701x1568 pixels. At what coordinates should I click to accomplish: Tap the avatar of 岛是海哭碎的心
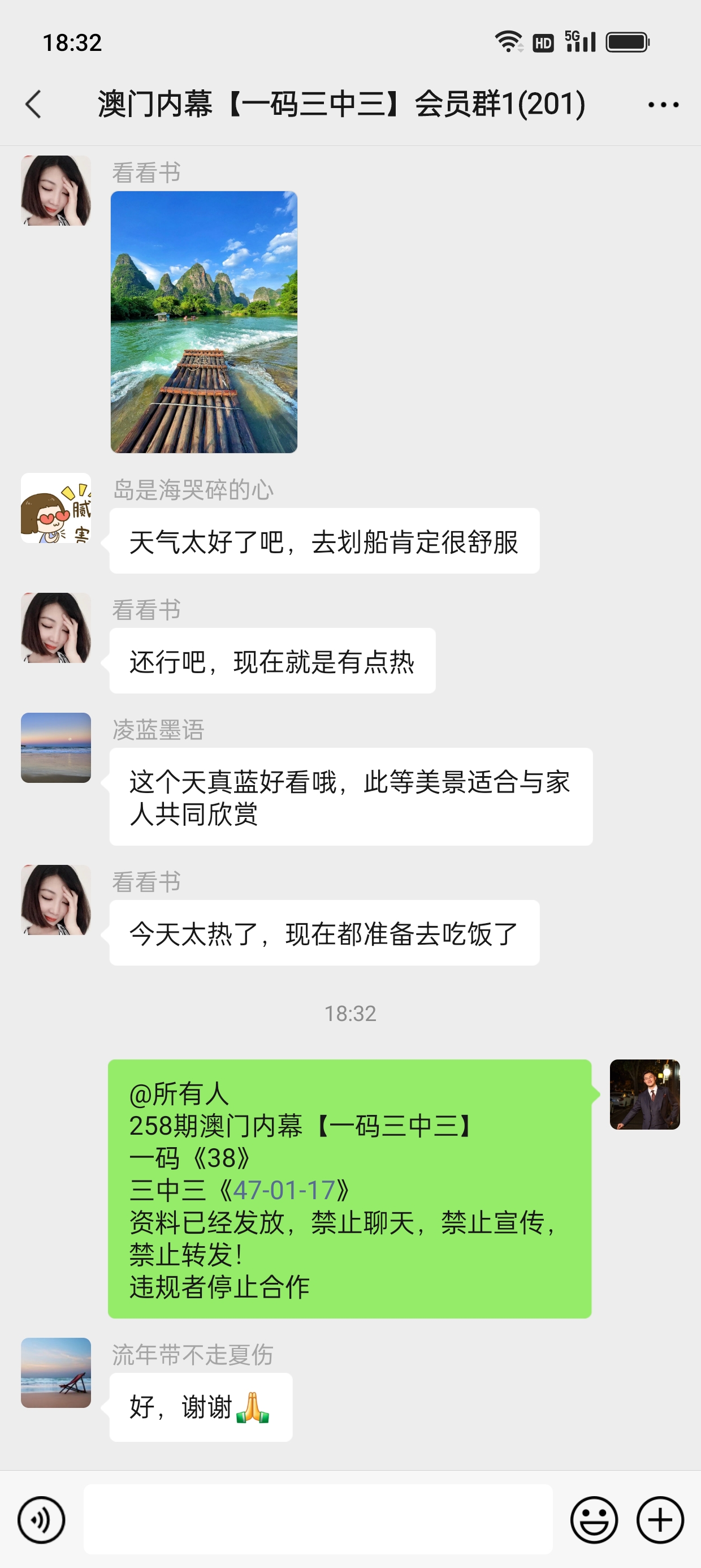(x=56, y=509)
